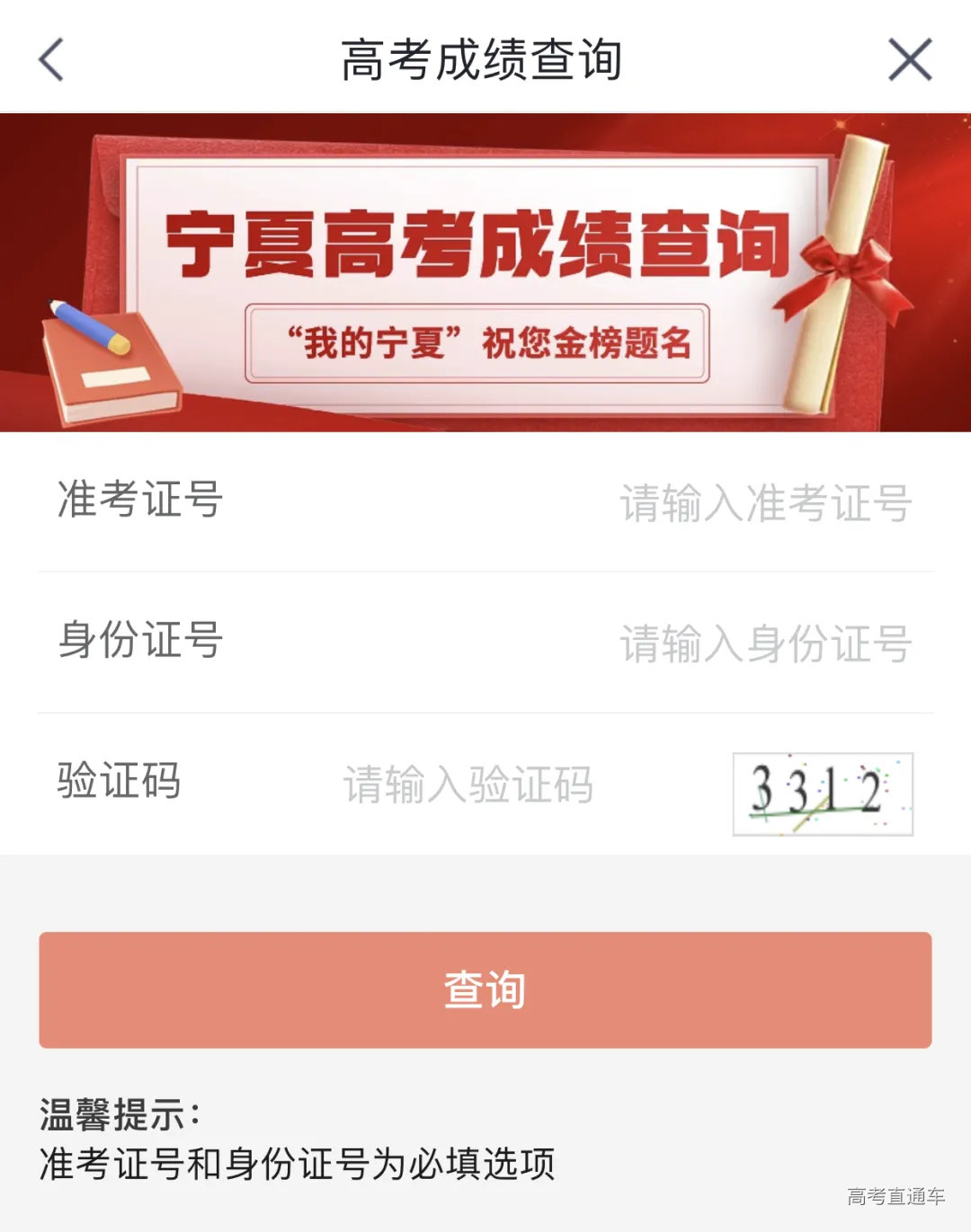Tap the 请输入验证码 verification code field
The image size is (971, 1232).
[468, 784]
